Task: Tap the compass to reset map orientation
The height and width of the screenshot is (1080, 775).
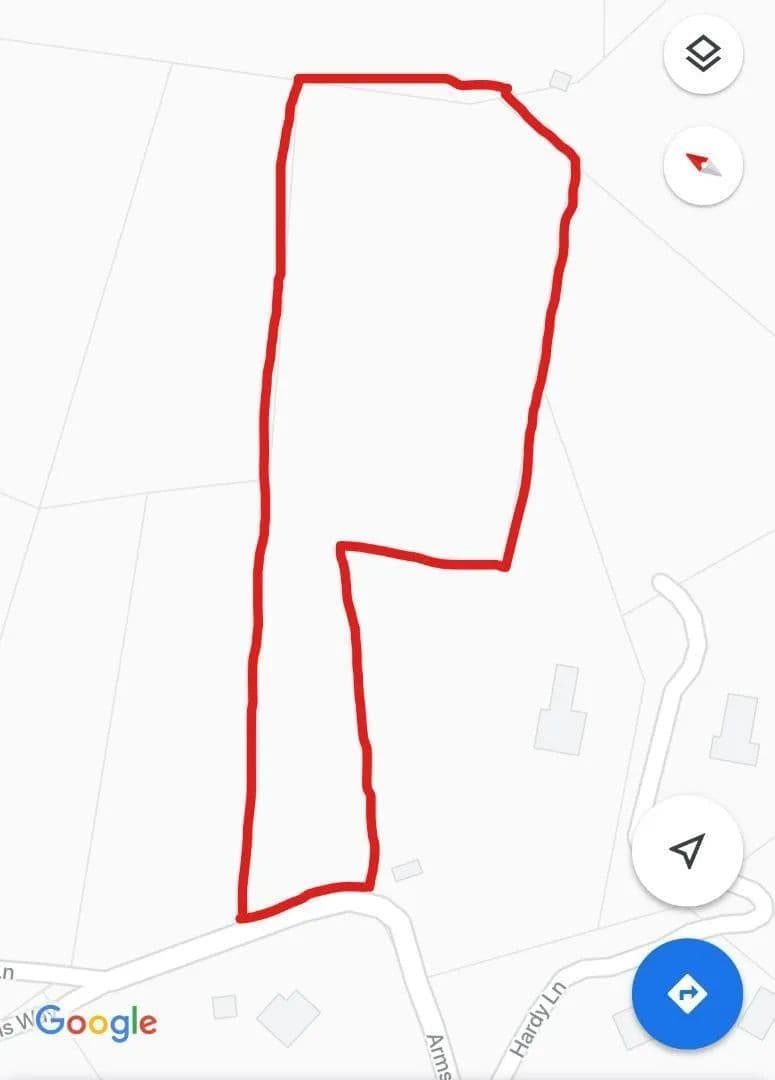Action: coord(702,165)
